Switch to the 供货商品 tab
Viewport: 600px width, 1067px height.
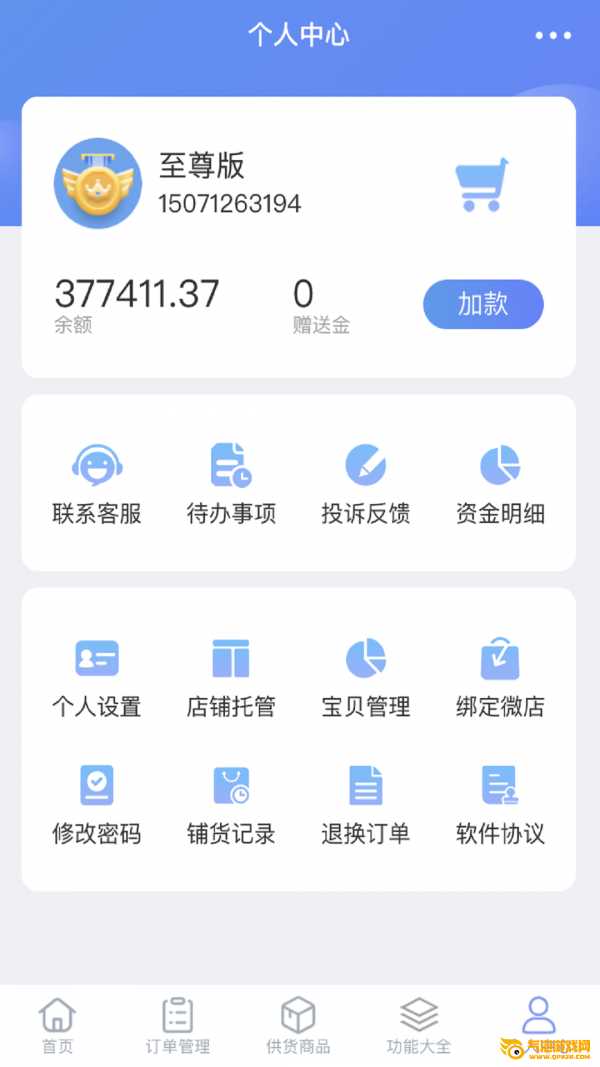[298, 1026]
